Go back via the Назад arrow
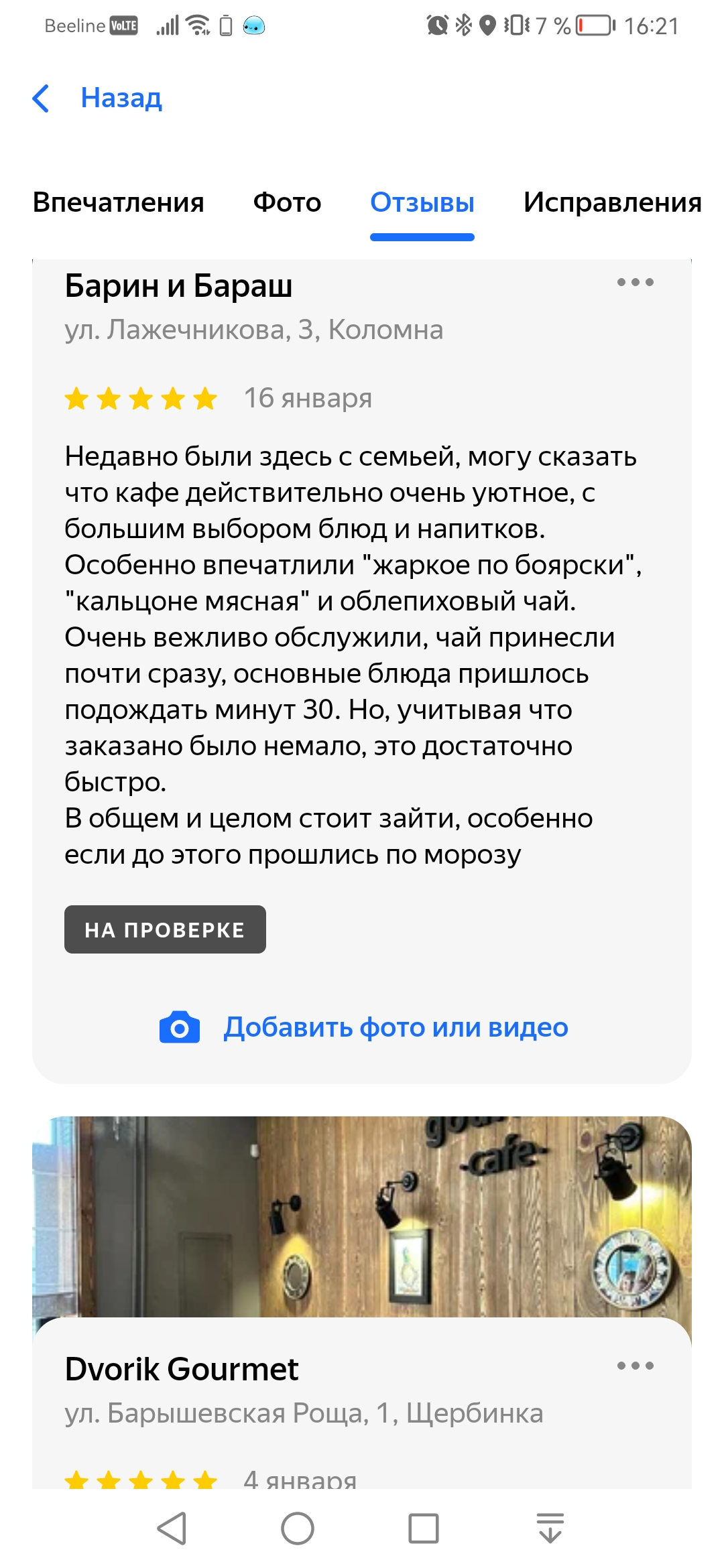Screen dimensions: 724x1568 coord(42,99)
